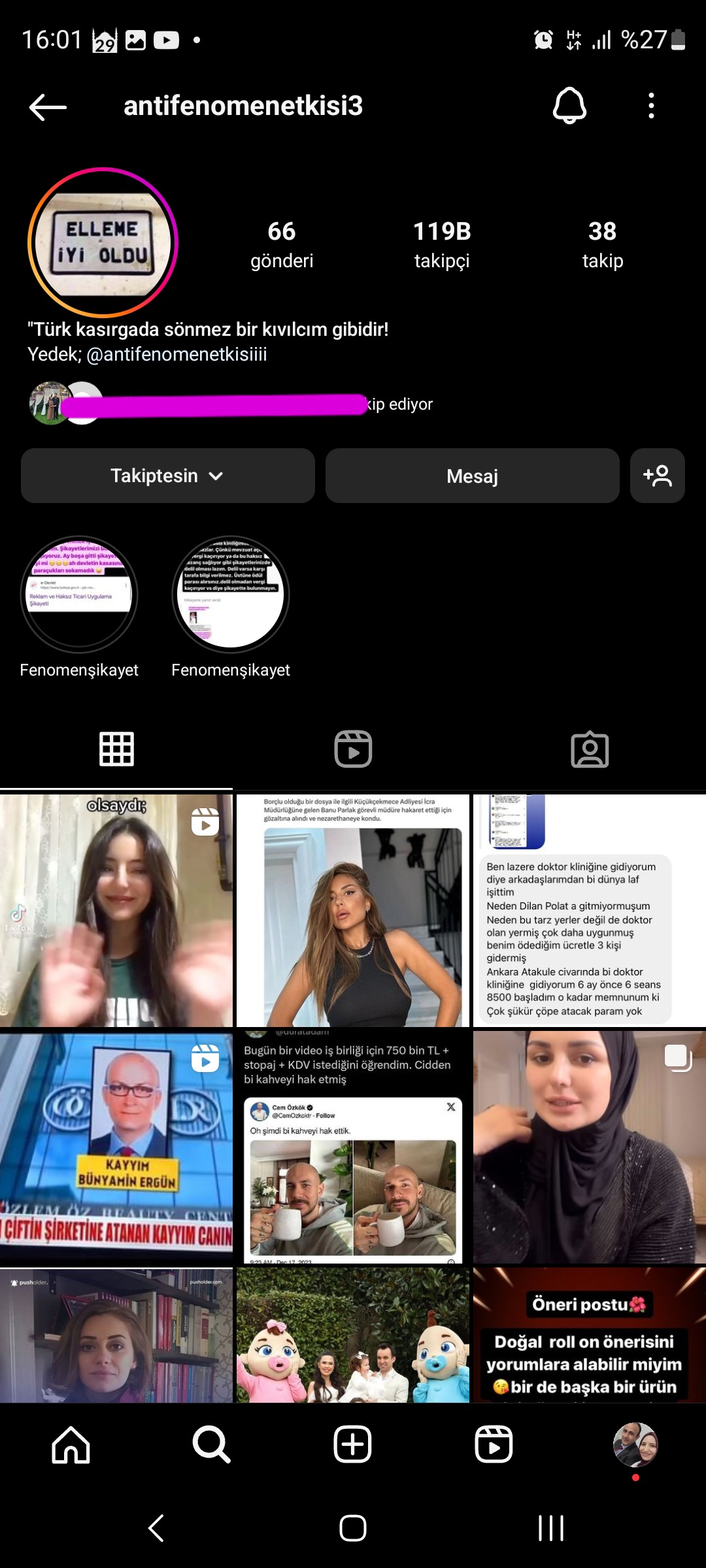Go back using the arrow icon
Image resolution: width=706 pixels, height=1568 pixels.
coord(48,106)
